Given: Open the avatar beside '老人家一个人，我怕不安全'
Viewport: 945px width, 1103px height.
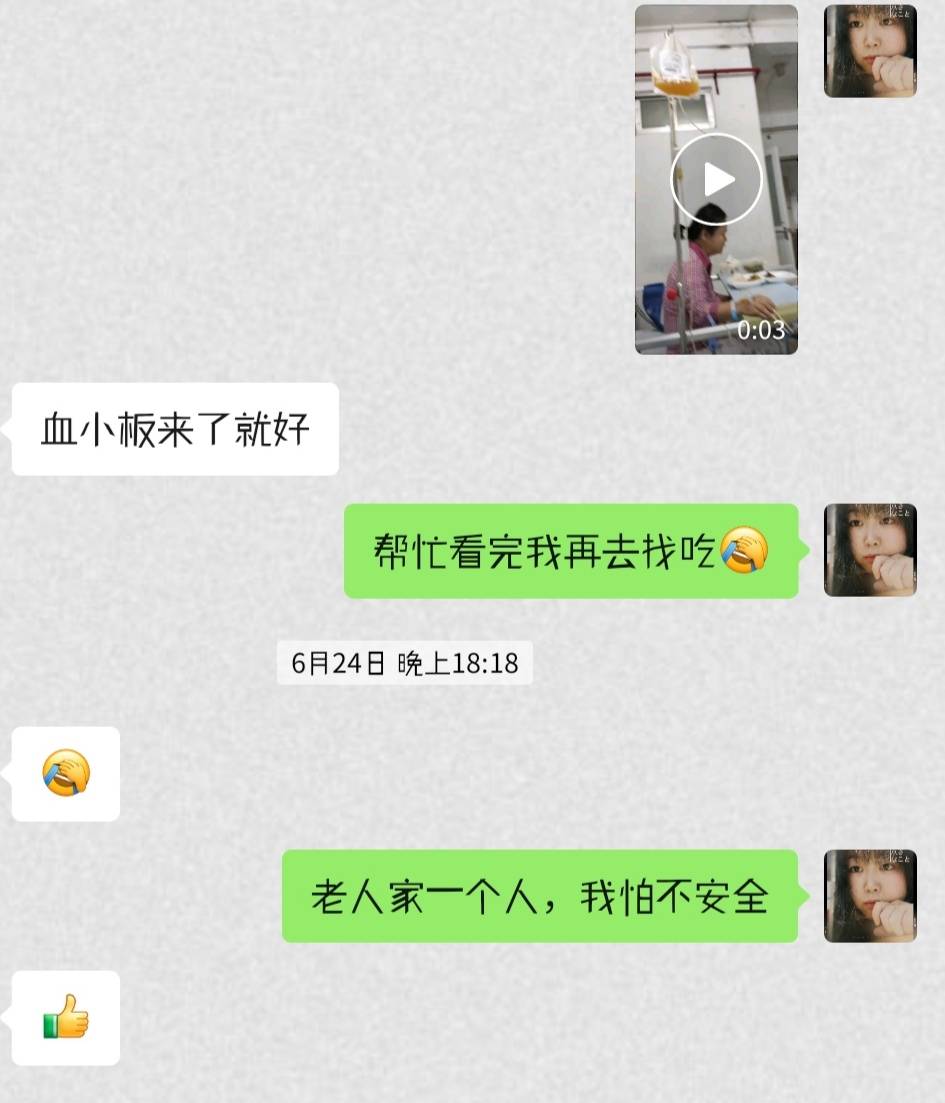Looking at the screenshot, I should [x=869, y=897].
